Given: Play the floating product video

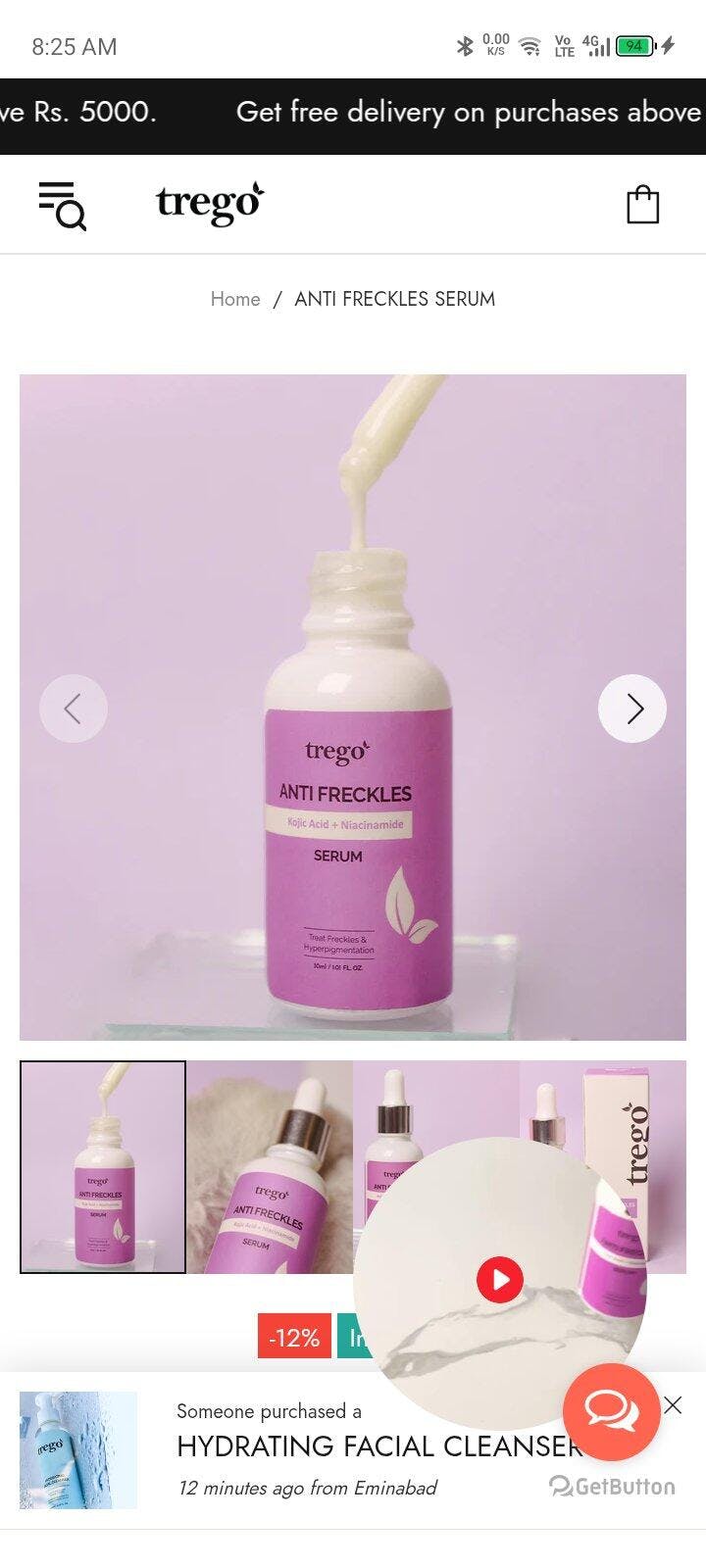Looking at the screenshot, I should point(500,1279).
